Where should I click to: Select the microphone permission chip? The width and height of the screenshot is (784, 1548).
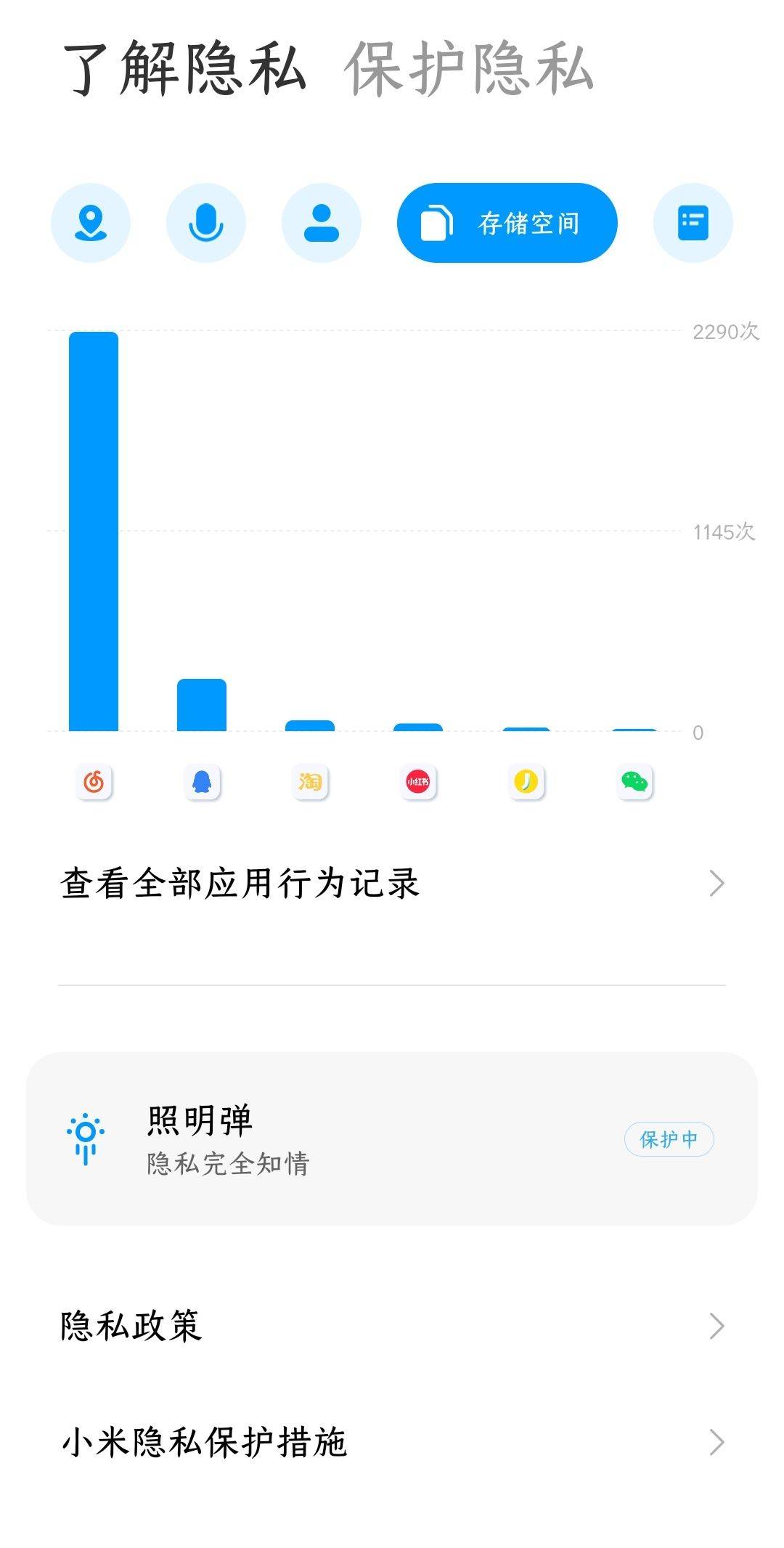coord(206,223)
